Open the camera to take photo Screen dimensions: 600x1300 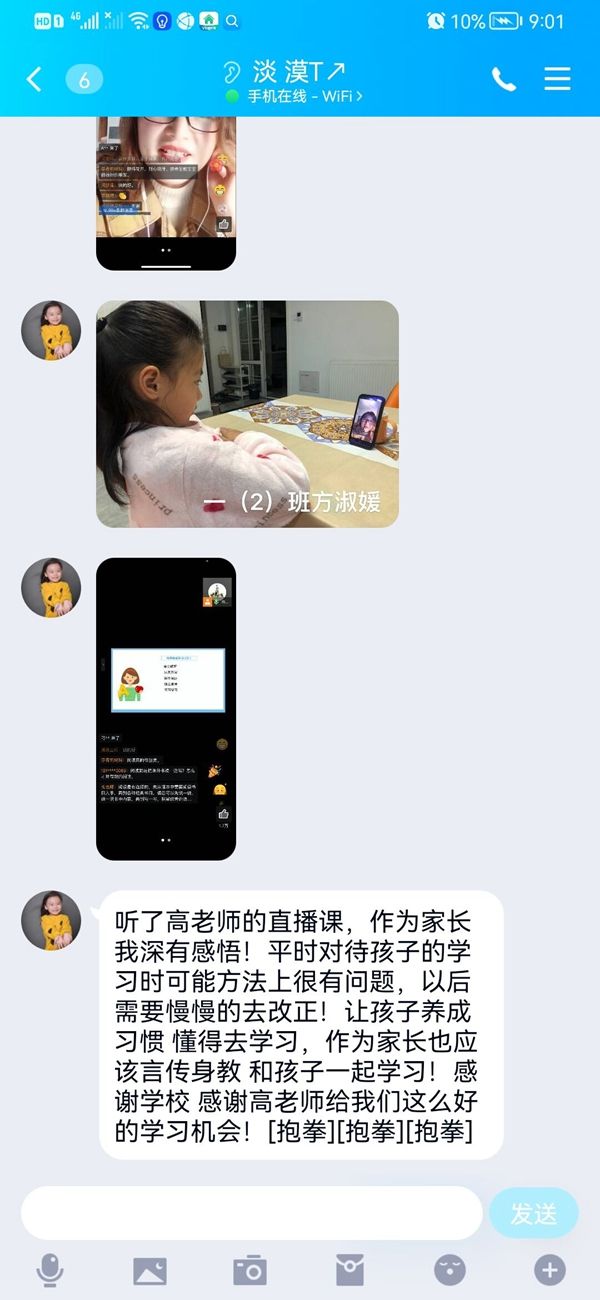(x=250, y=1270)
